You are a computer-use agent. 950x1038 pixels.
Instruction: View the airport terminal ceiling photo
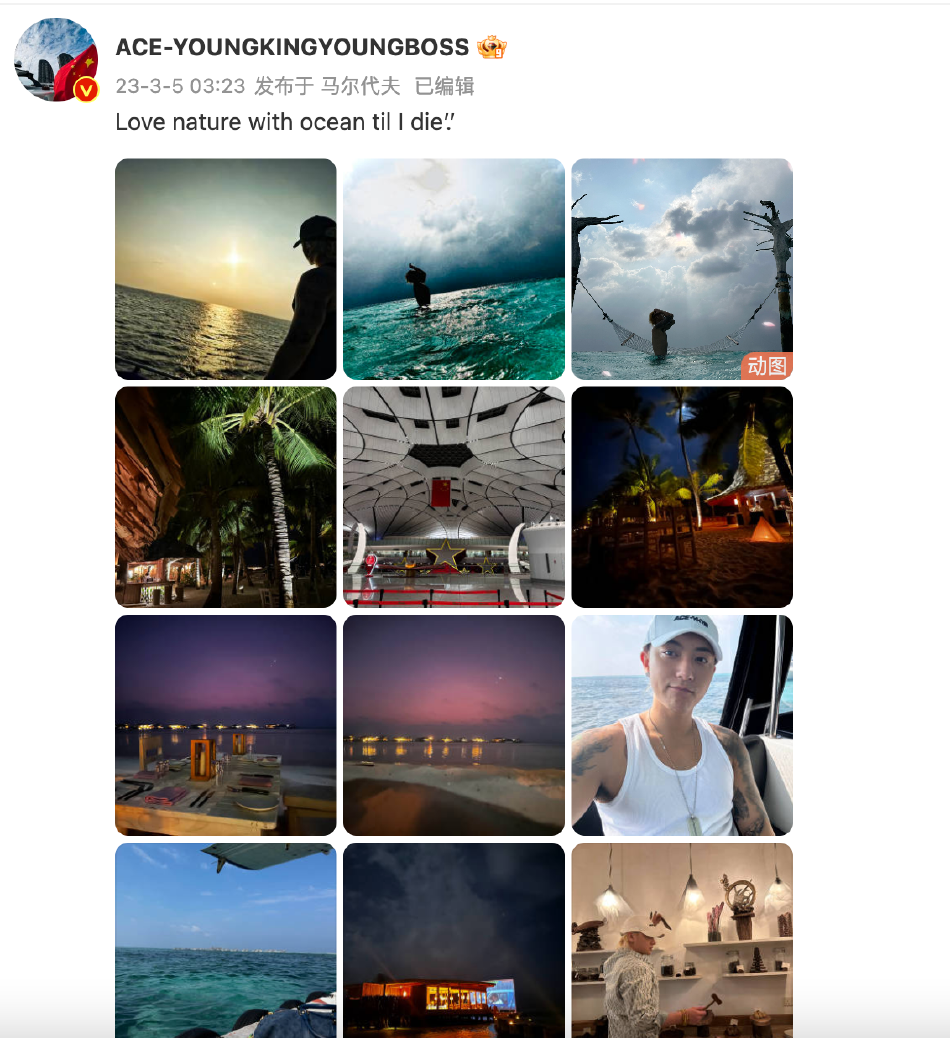[454, 497]
